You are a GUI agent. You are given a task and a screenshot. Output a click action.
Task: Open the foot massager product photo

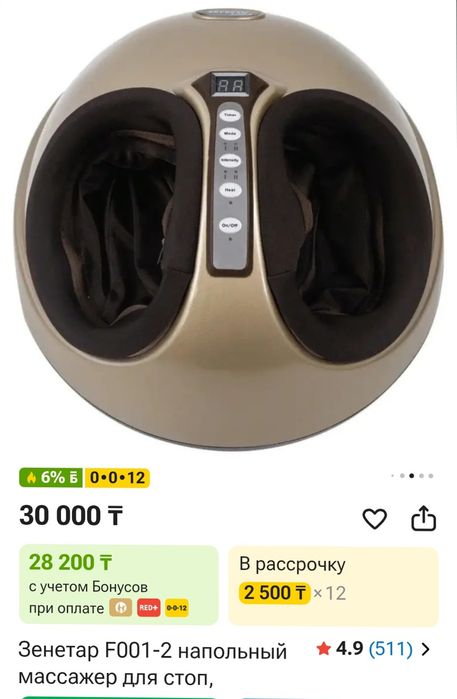(x=228, y=228)
